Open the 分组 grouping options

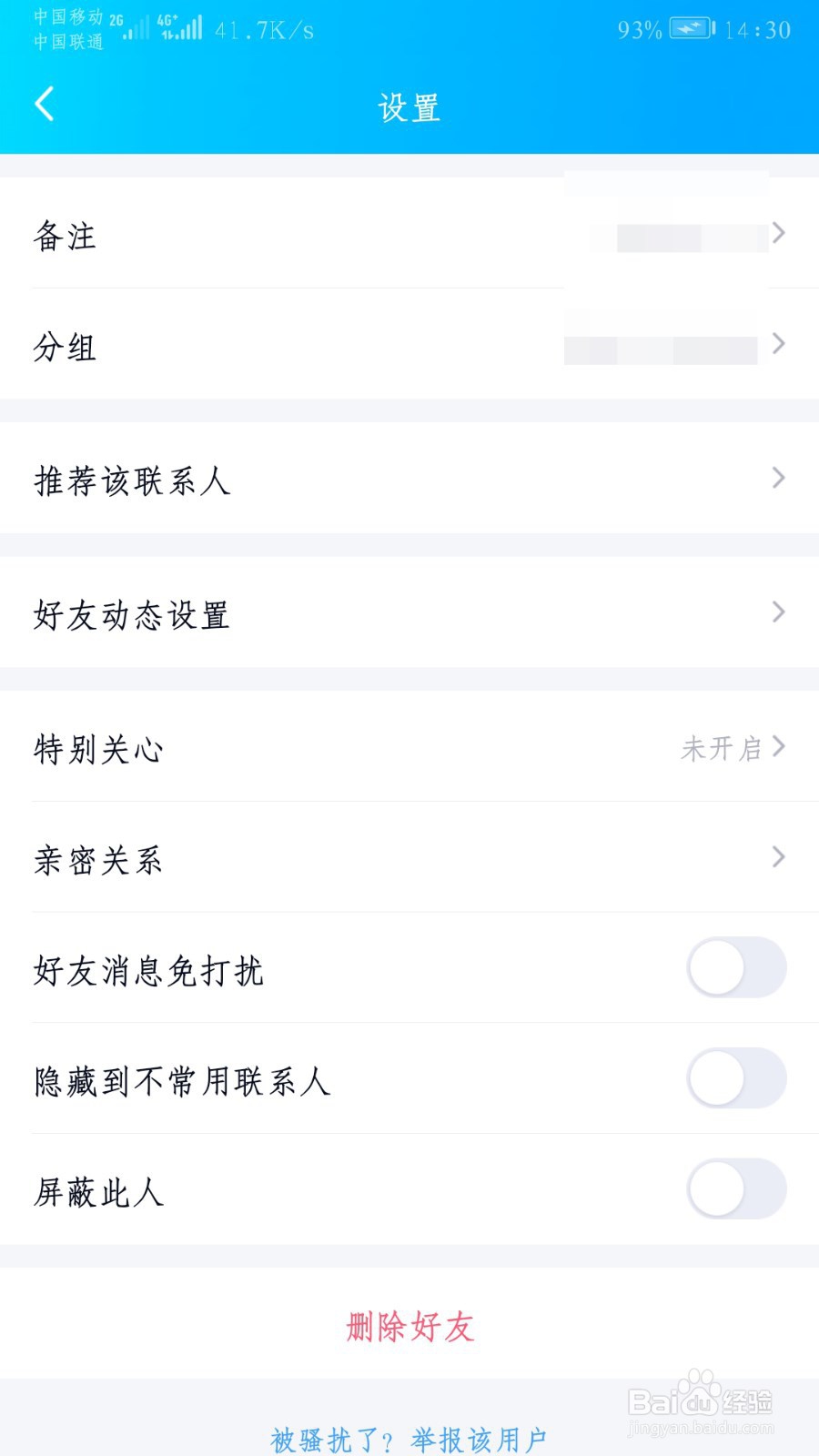[409, 346]
